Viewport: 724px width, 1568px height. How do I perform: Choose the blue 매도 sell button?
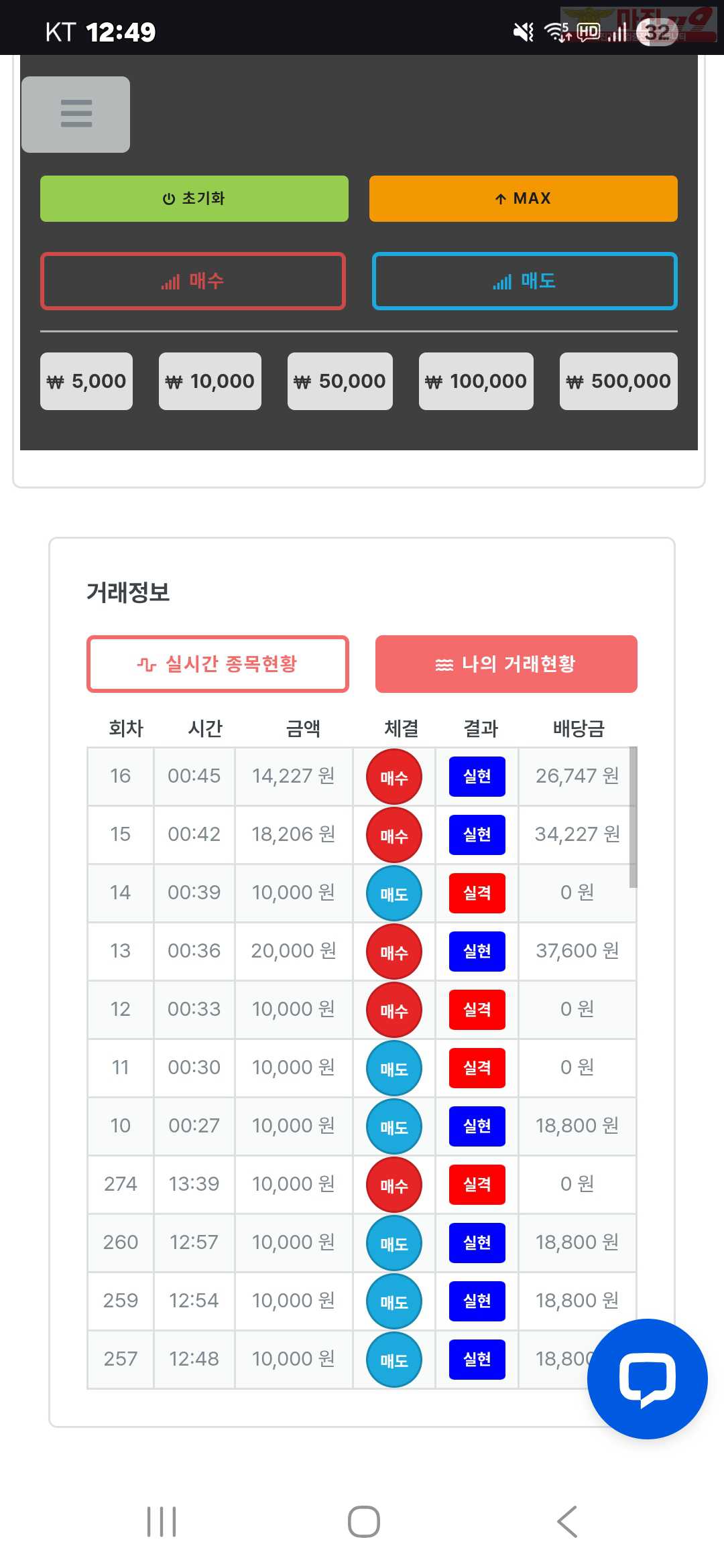(524, 281)
